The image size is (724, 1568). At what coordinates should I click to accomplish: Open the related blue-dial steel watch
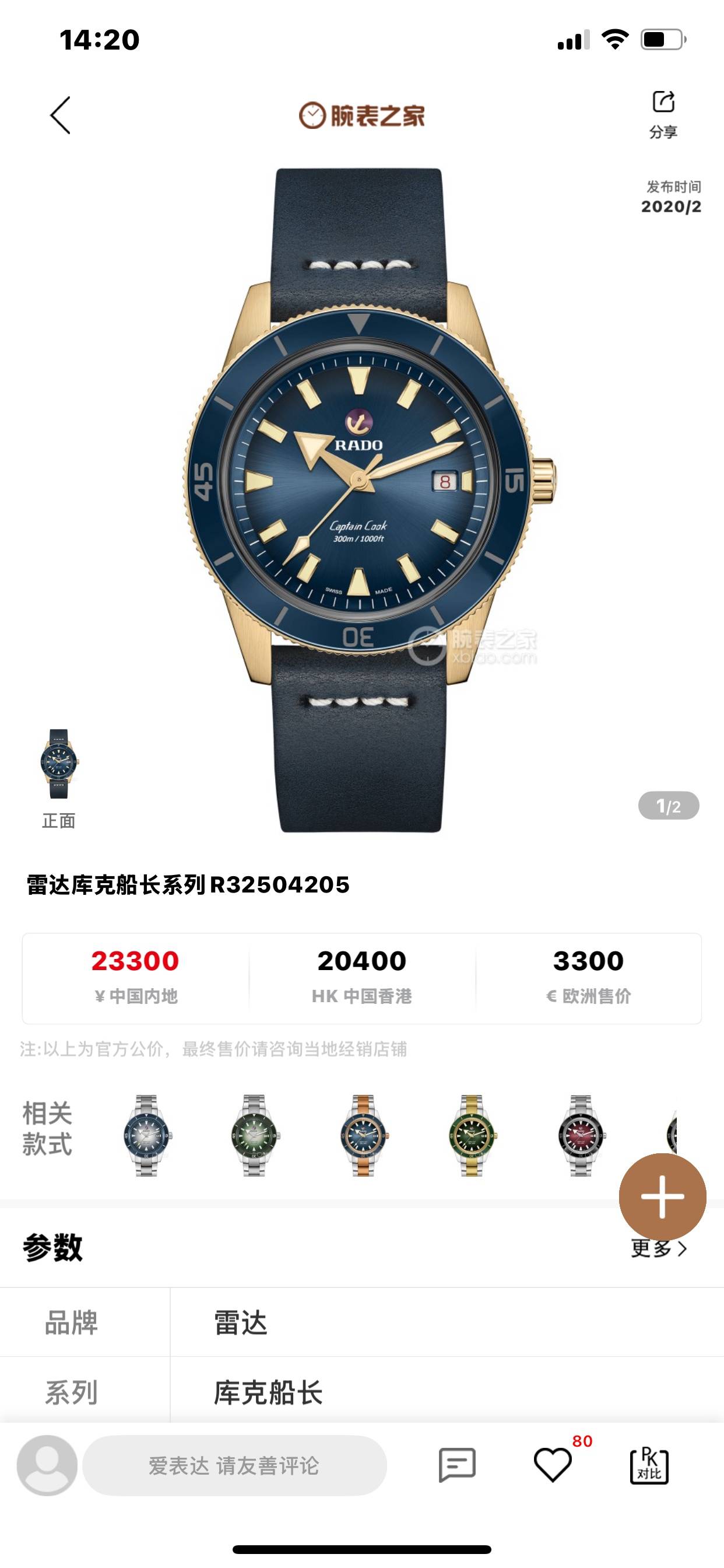[x=146, y=1135]
